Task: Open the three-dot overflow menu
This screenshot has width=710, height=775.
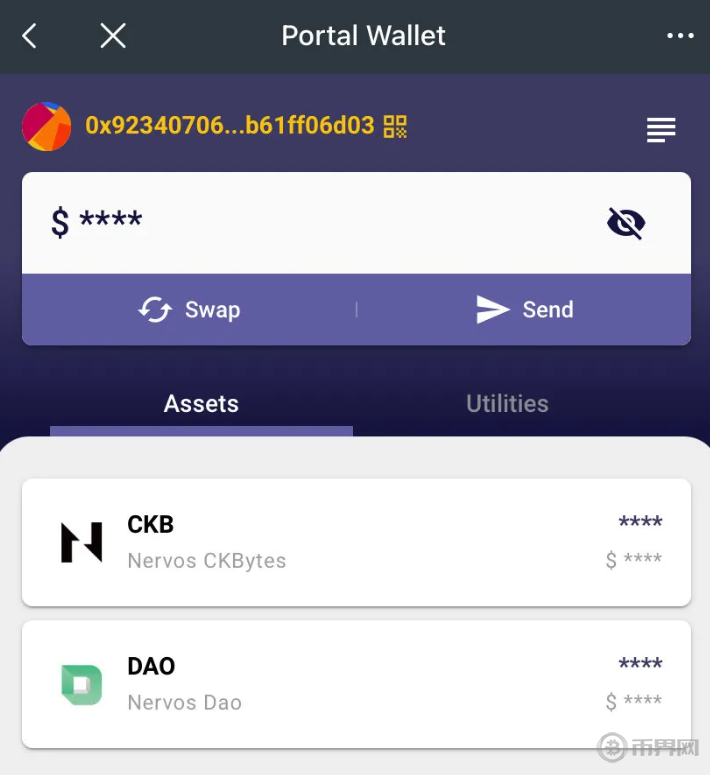Action: 680,37
